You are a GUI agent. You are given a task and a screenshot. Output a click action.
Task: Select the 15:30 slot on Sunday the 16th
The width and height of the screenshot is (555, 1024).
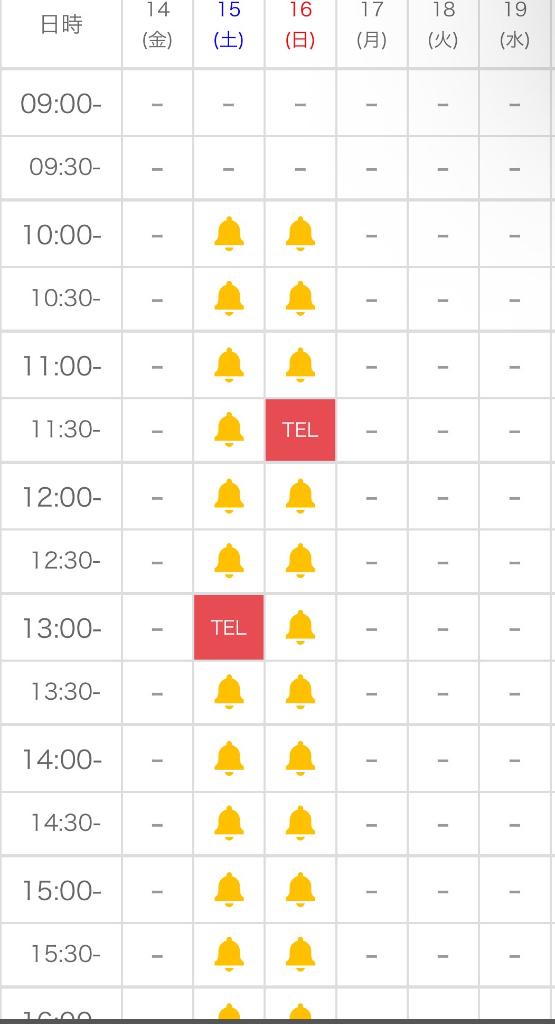click(300, 955)
